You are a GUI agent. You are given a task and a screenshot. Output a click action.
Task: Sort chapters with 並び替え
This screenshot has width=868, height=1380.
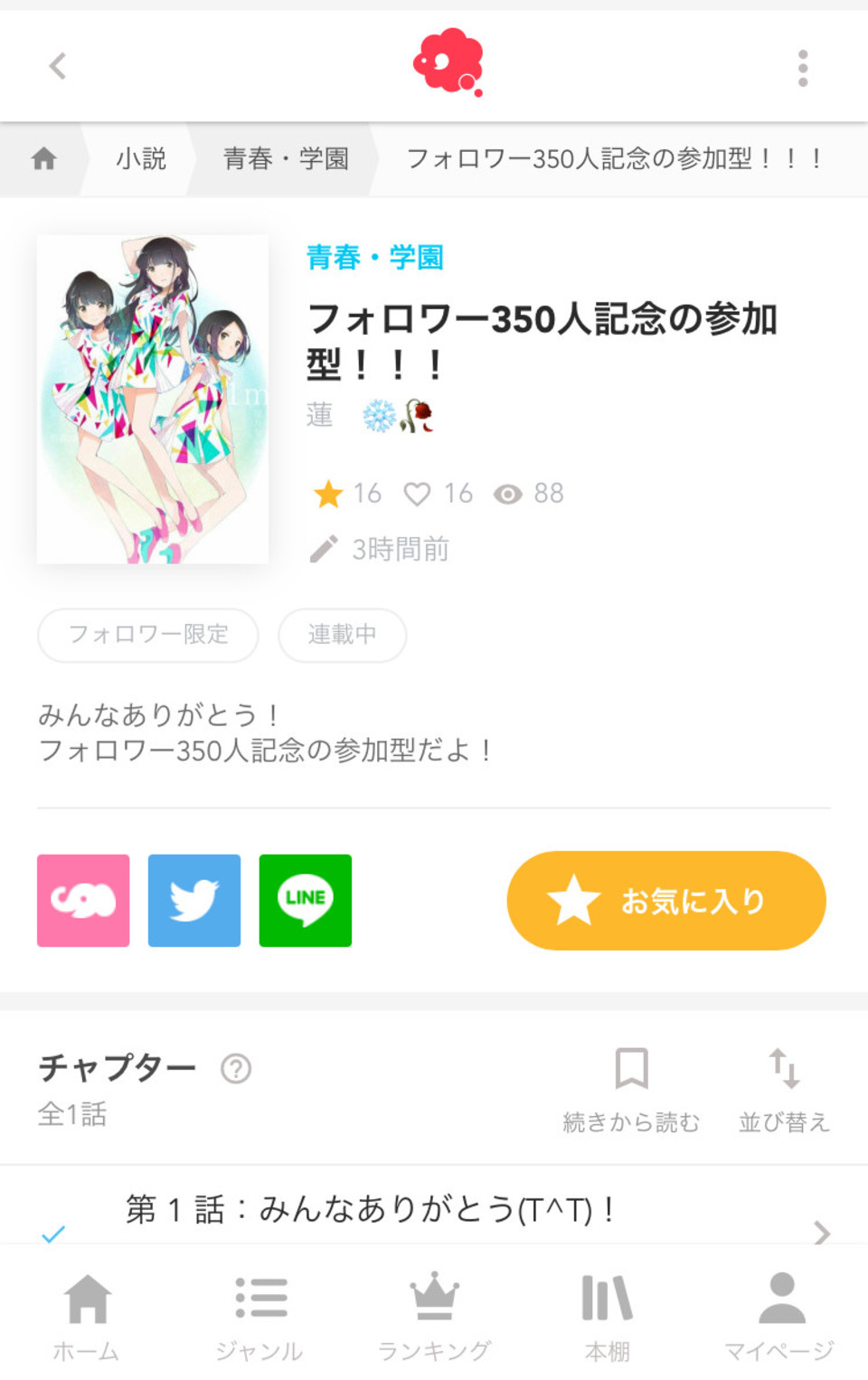click(784, 1090)
